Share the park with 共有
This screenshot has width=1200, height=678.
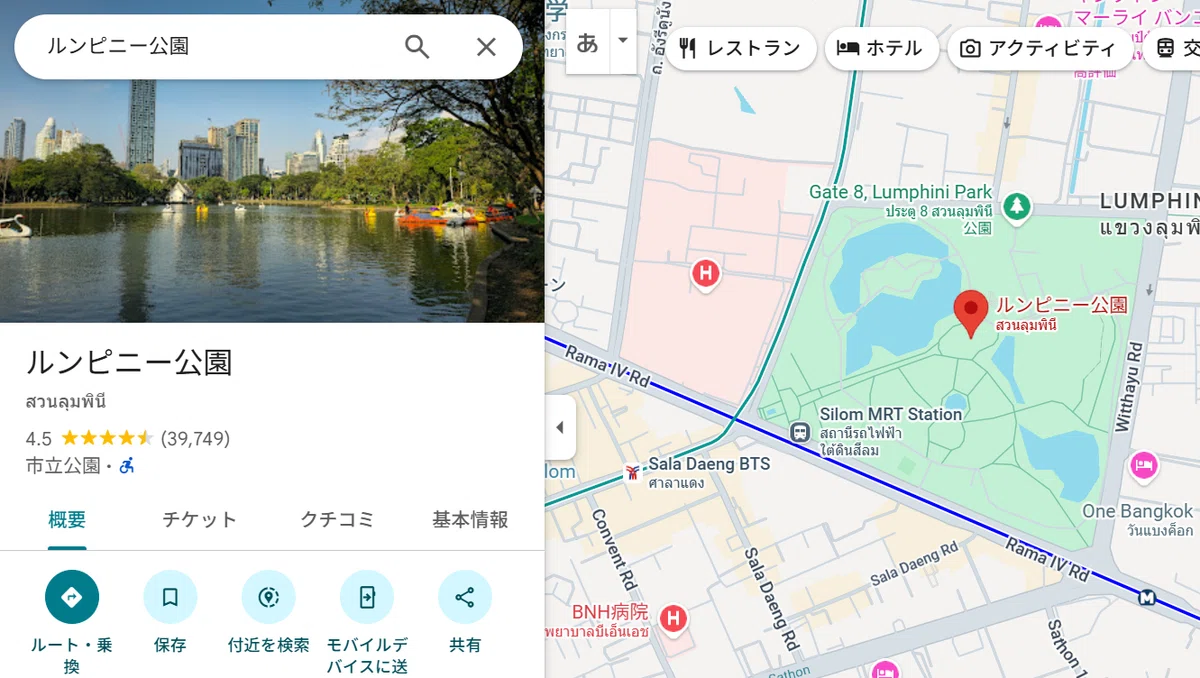465,612
